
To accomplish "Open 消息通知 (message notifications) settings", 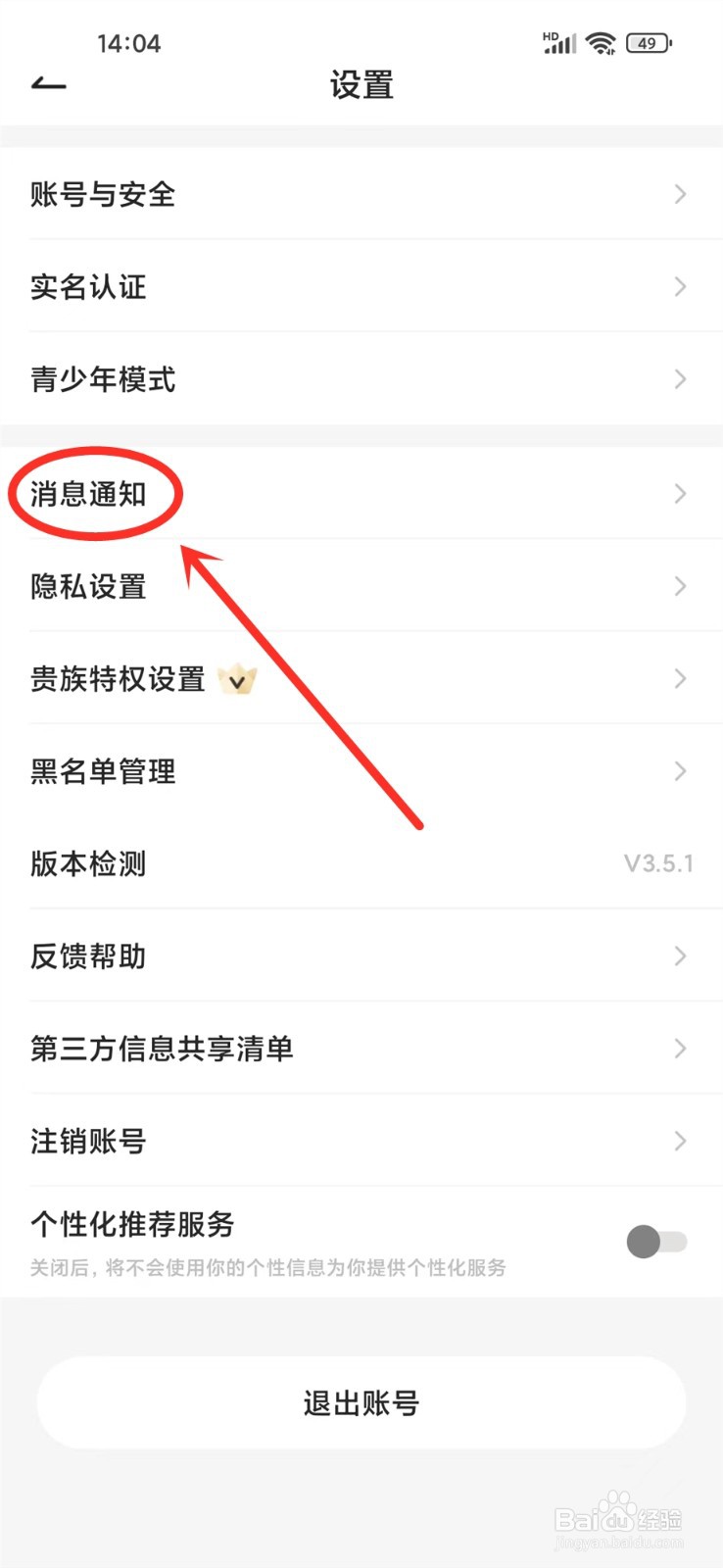I will point(93,495).
